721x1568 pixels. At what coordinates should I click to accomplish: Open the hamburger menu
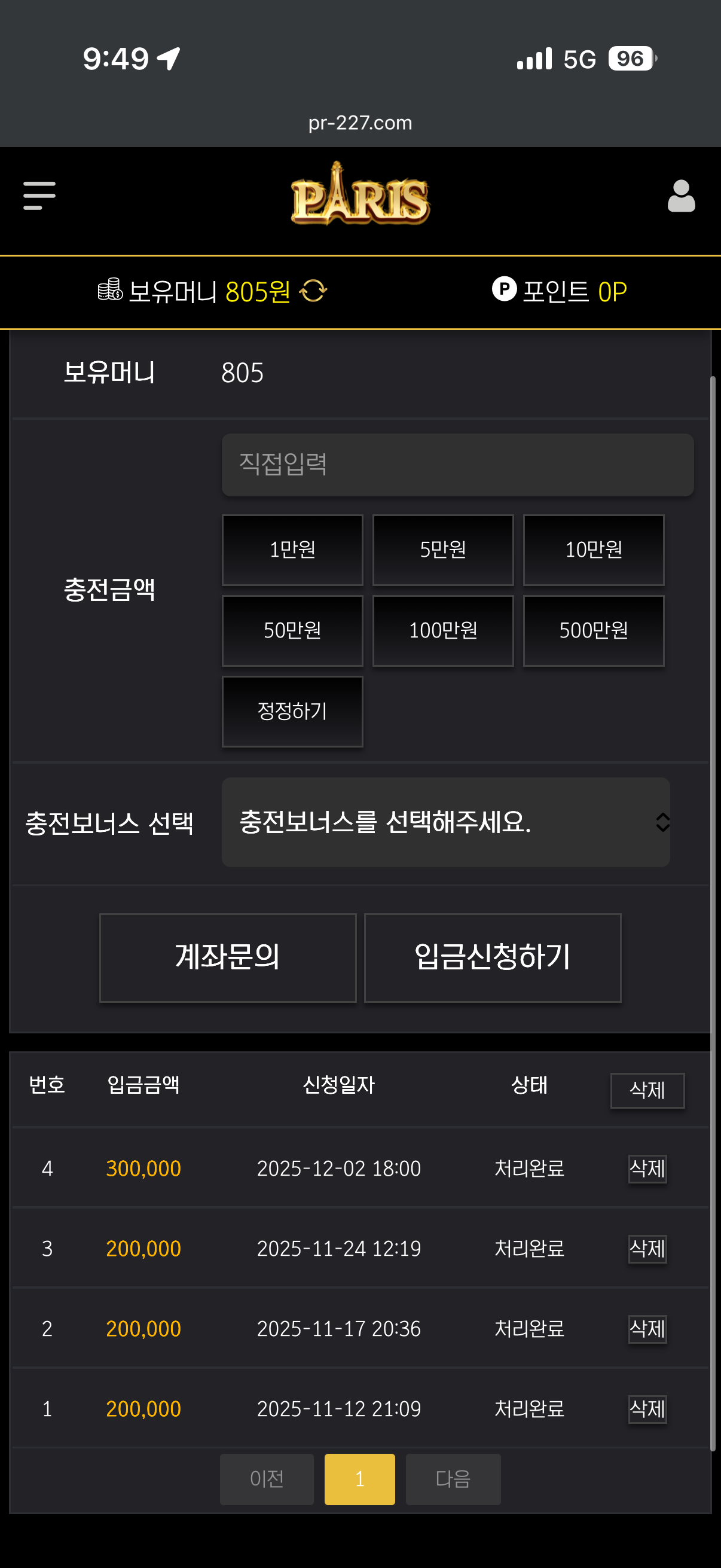pos(39,196)
